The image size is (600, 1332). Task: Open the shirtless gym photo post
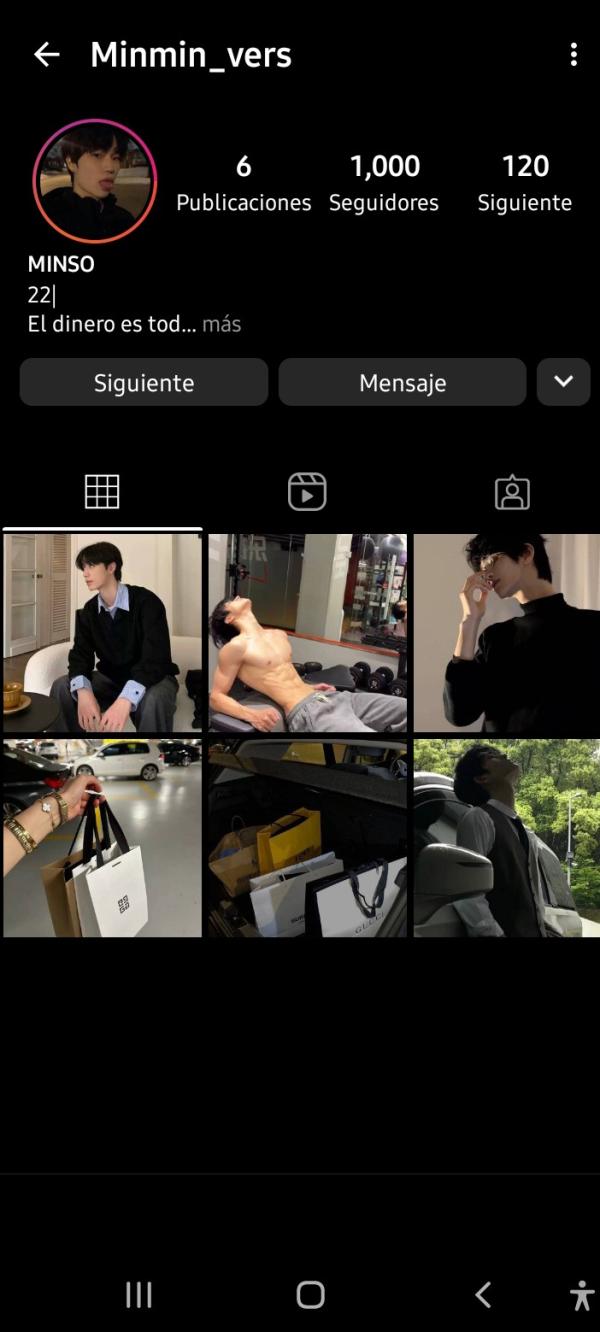307,633
